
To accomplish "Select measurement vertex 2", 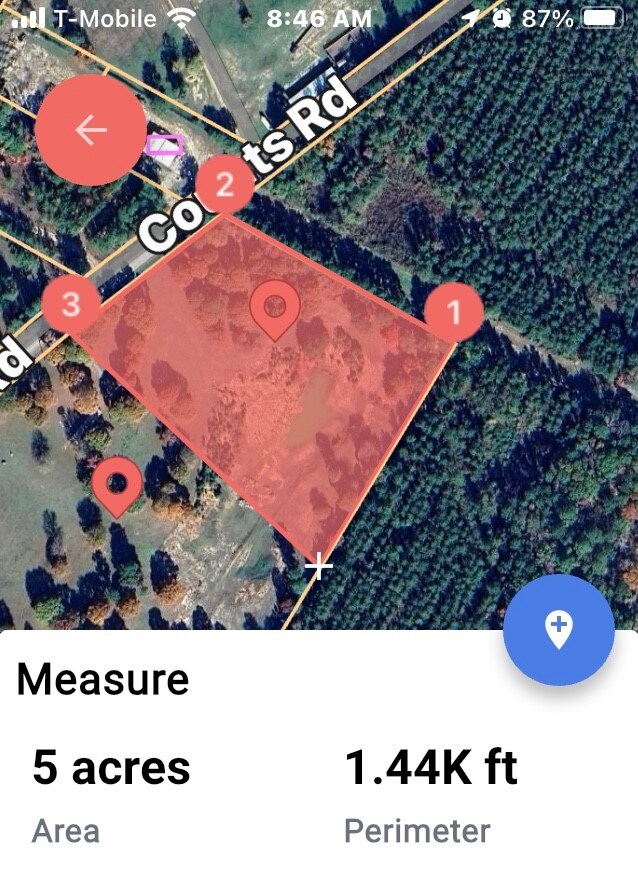I will (224, 184).
